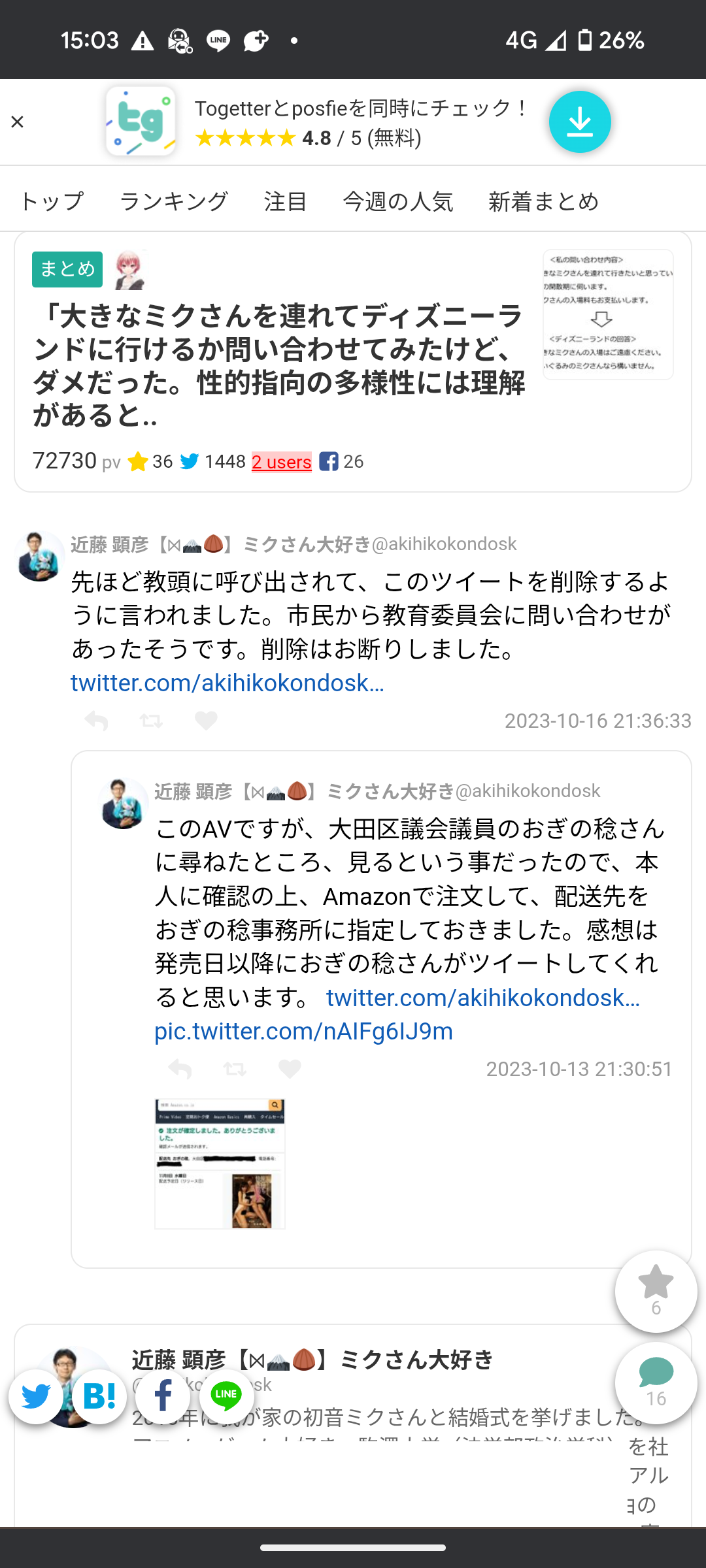Switch to the ランキング tab
The height and width of the screenshot is (1568, 706).
click(x=174, y=201)
